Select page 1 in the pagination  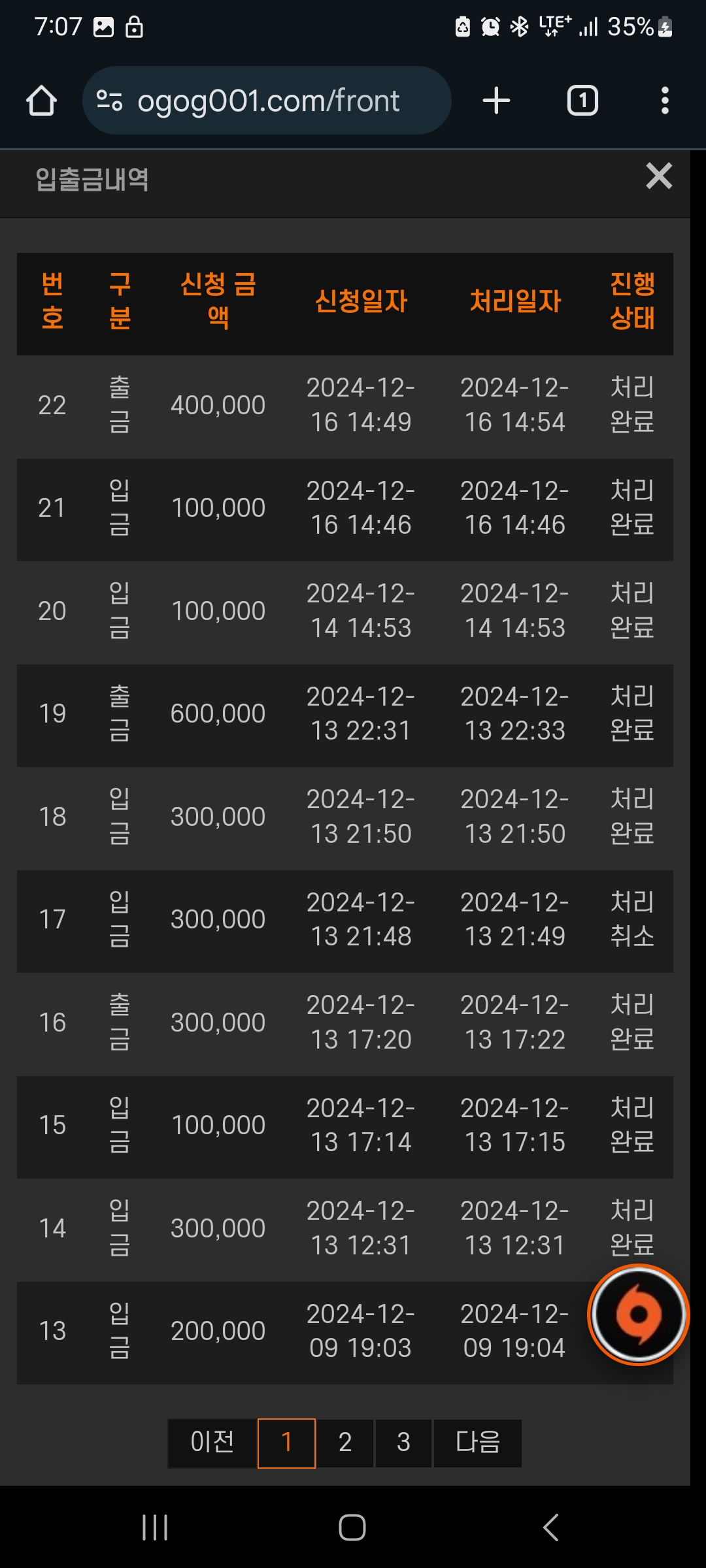(286, 1443)
